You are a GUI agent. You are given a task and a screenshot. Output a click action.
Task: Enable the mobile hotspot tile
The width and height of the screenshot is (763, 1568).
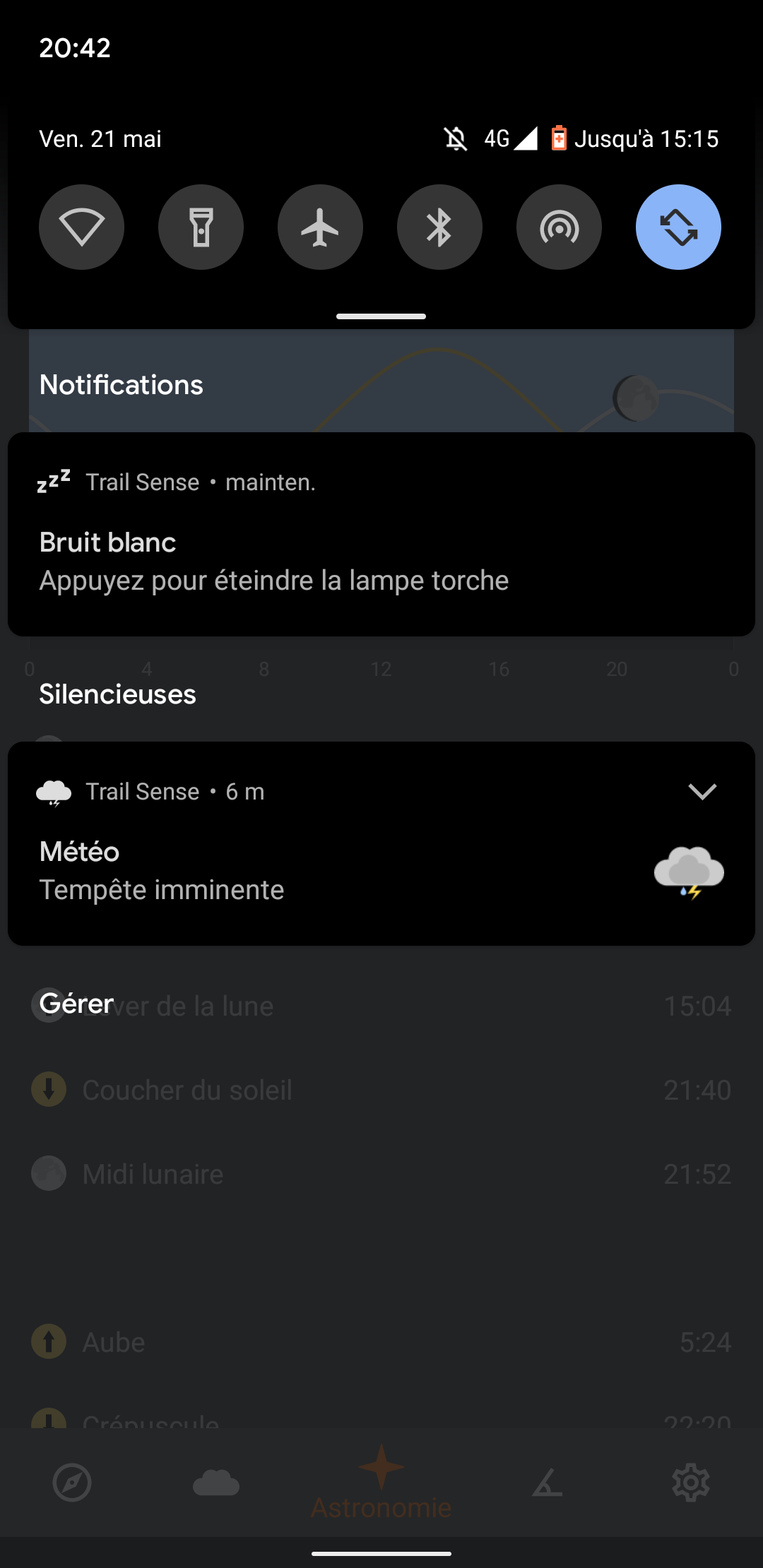[559, 227]
